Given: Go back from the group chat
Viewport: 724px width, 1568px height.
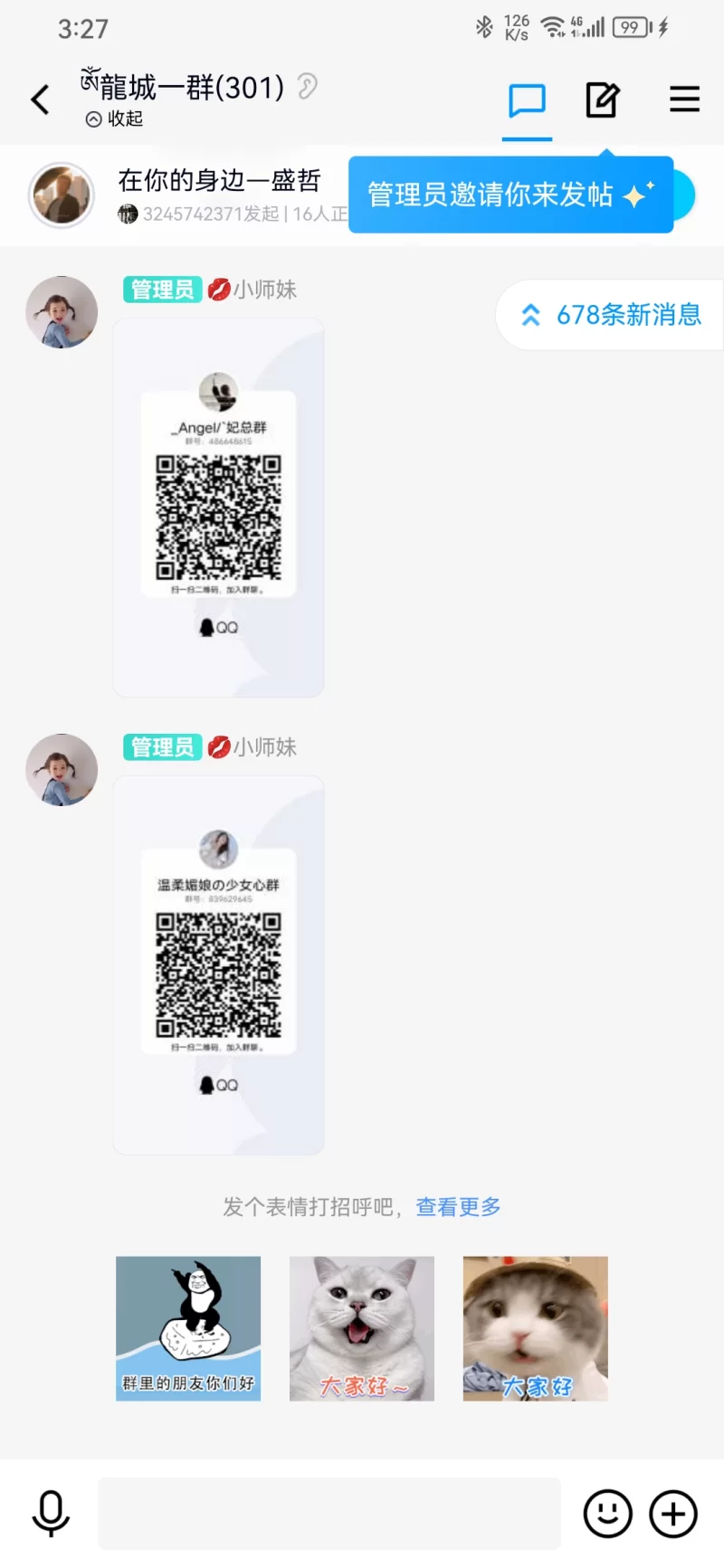Looking at the screenshot, I should [x=41, y=100].
